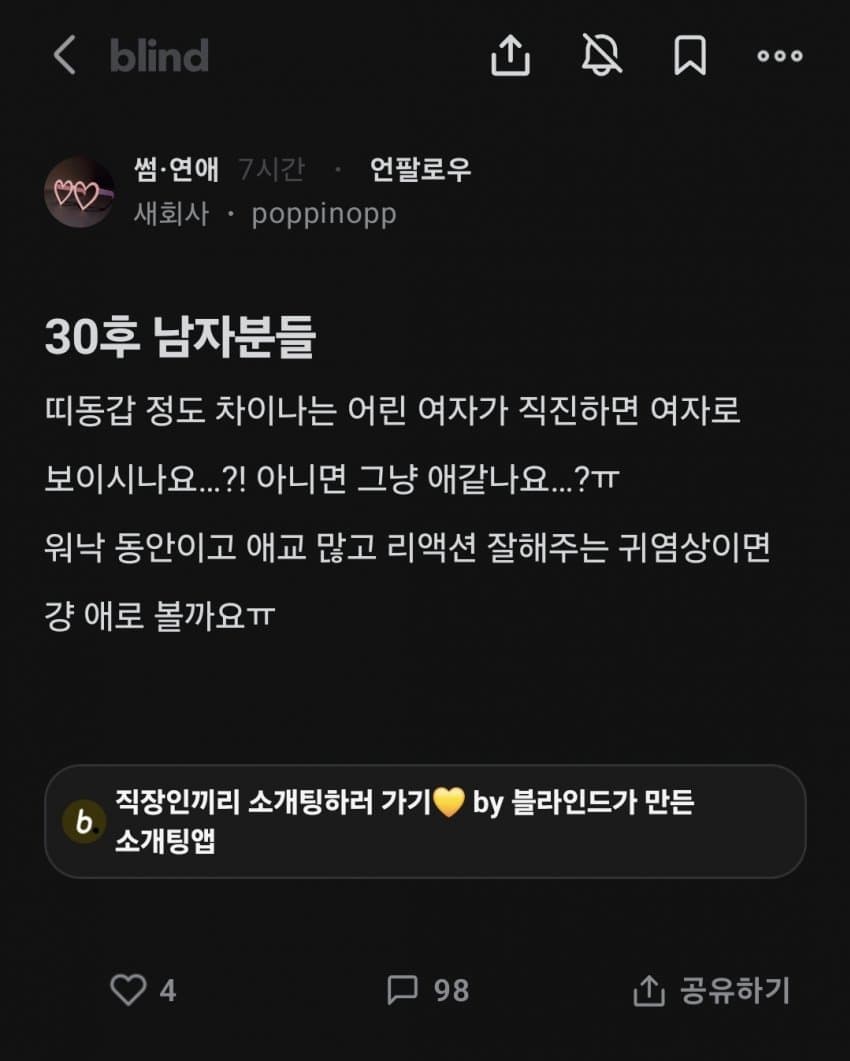
Task: Open the share icon at the top
Action: [513, 58]
